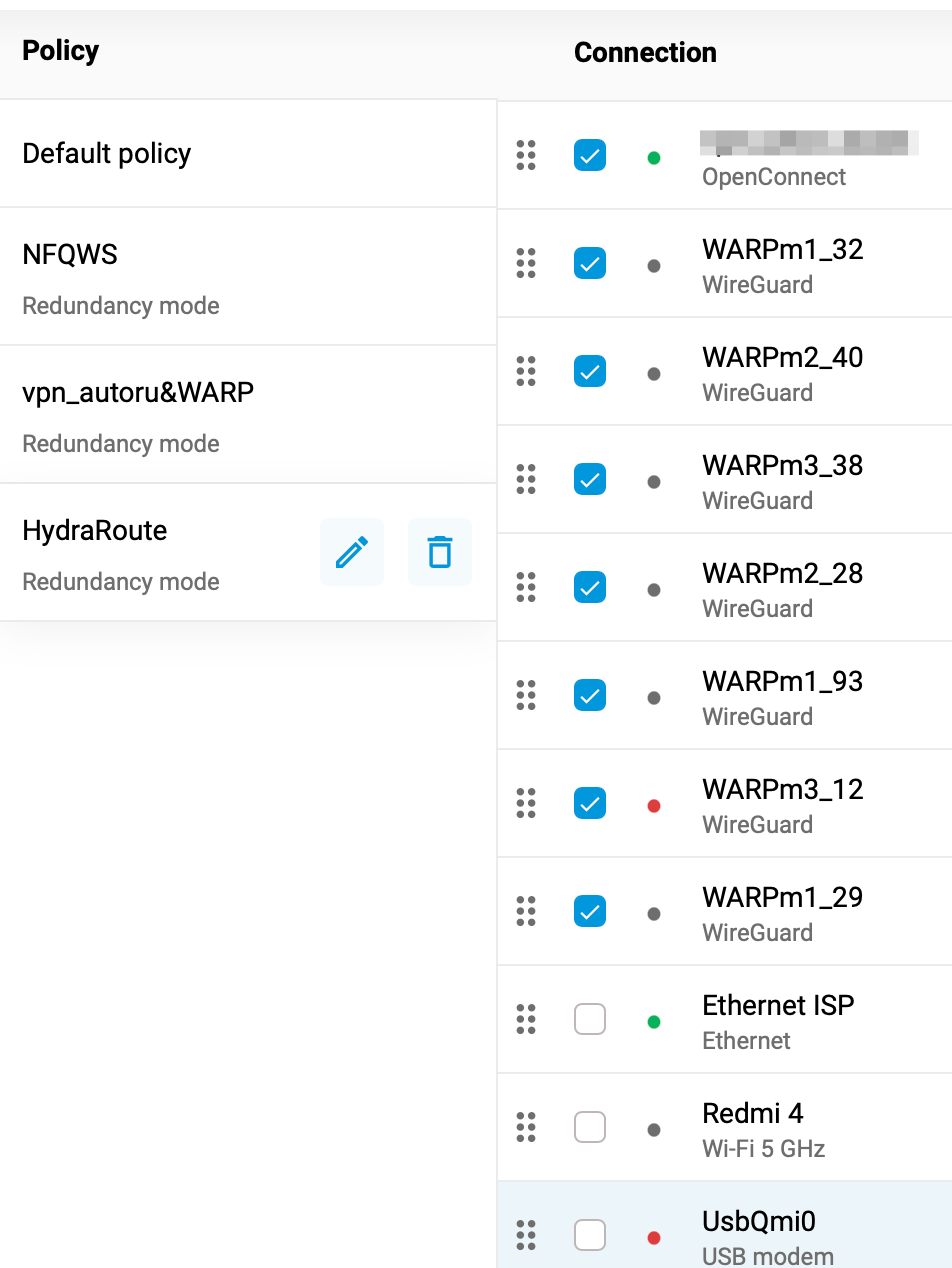Uncheck the WARPm3_12 connection

pyautogui.click(x=590, y=803)
